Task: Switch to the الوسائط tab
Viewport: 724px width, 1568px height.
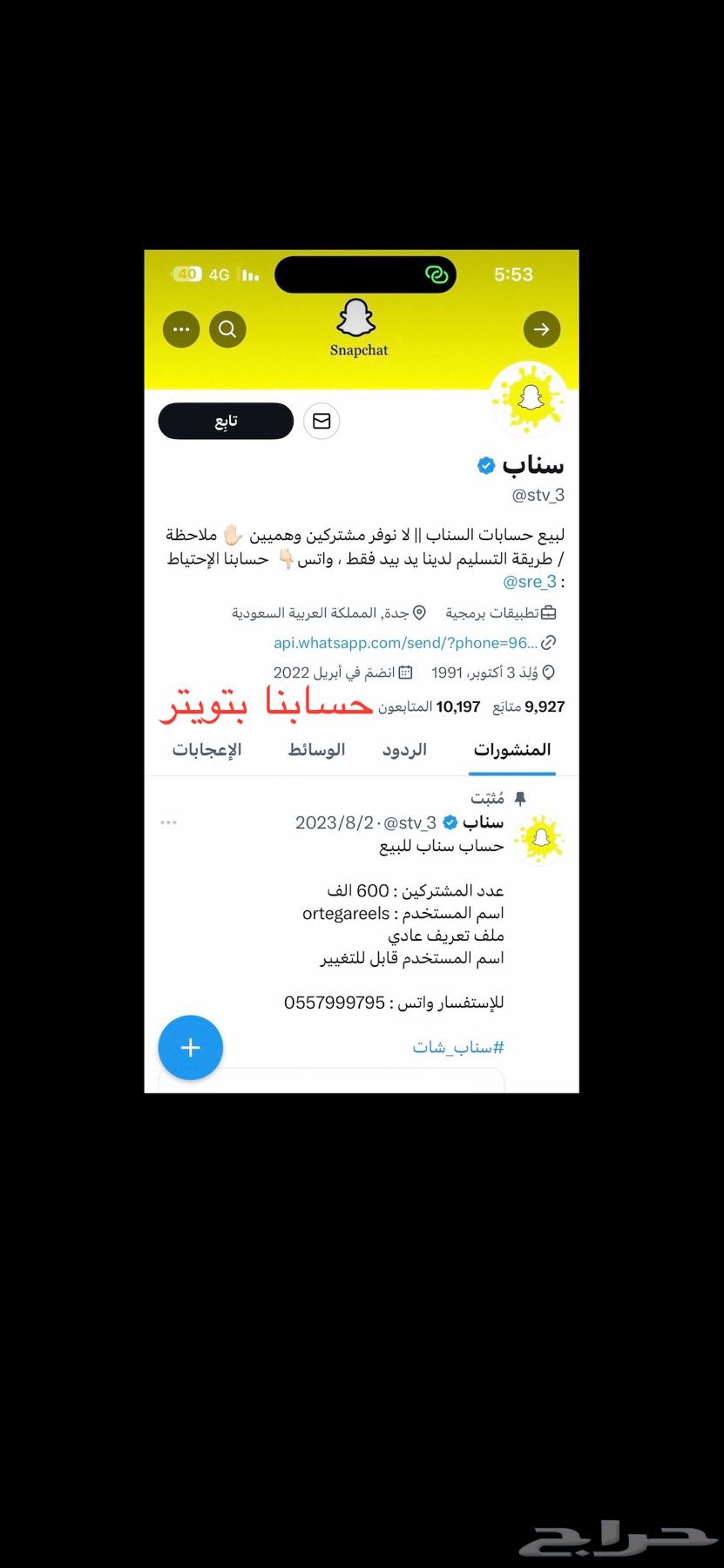Action: click(317, 749)
